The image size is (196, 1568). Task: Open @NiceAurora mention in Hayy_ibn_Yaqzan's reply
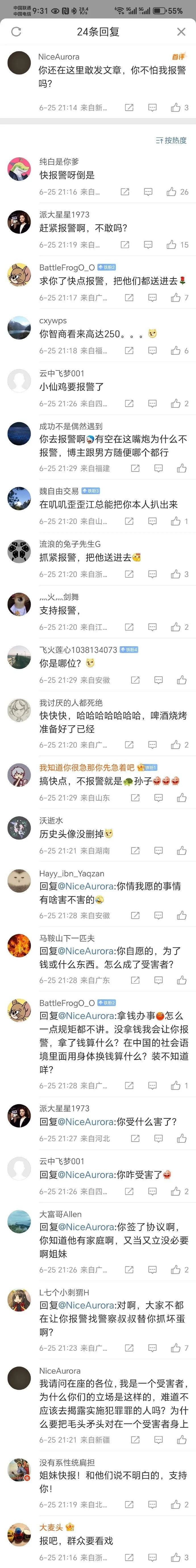(85, 886)
